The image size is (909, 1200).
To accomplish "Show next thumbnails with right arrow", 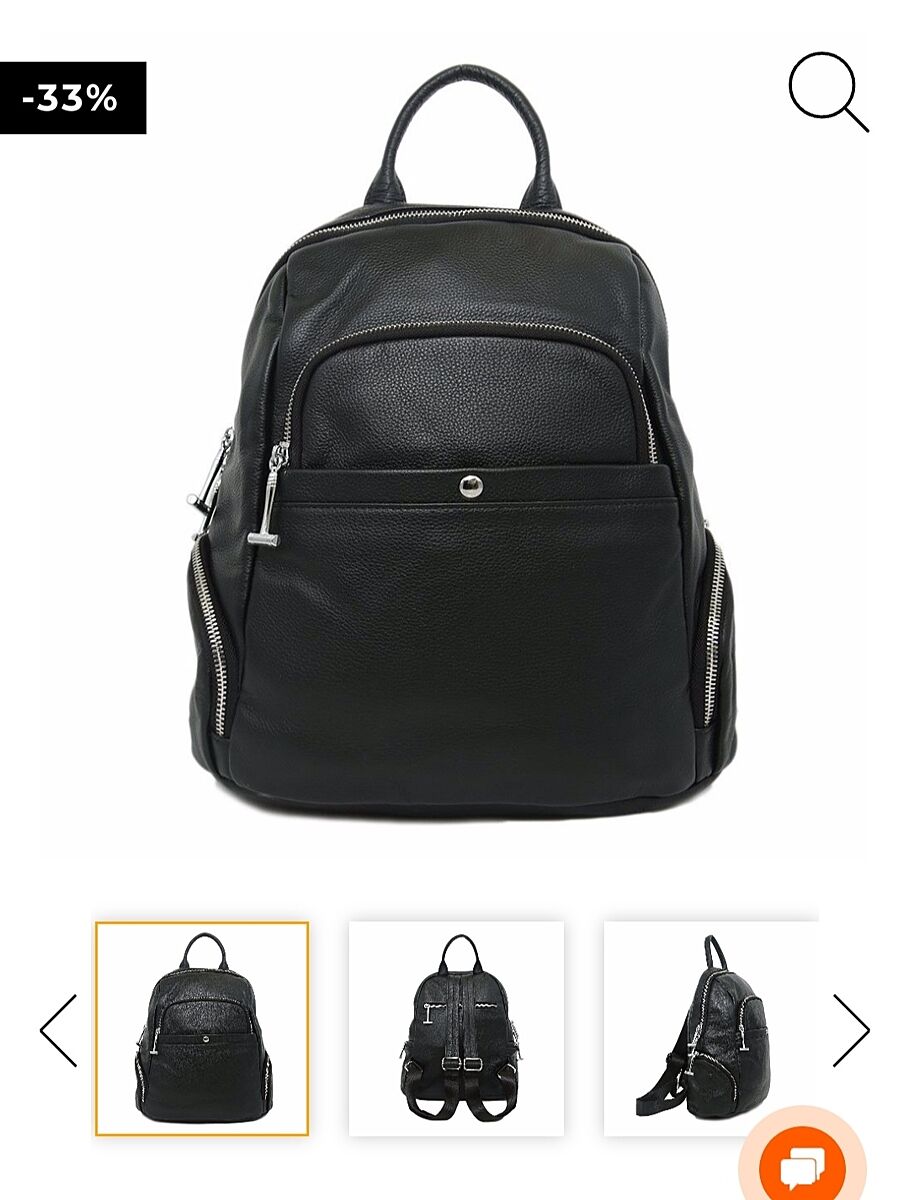I will click(851, 1030).
